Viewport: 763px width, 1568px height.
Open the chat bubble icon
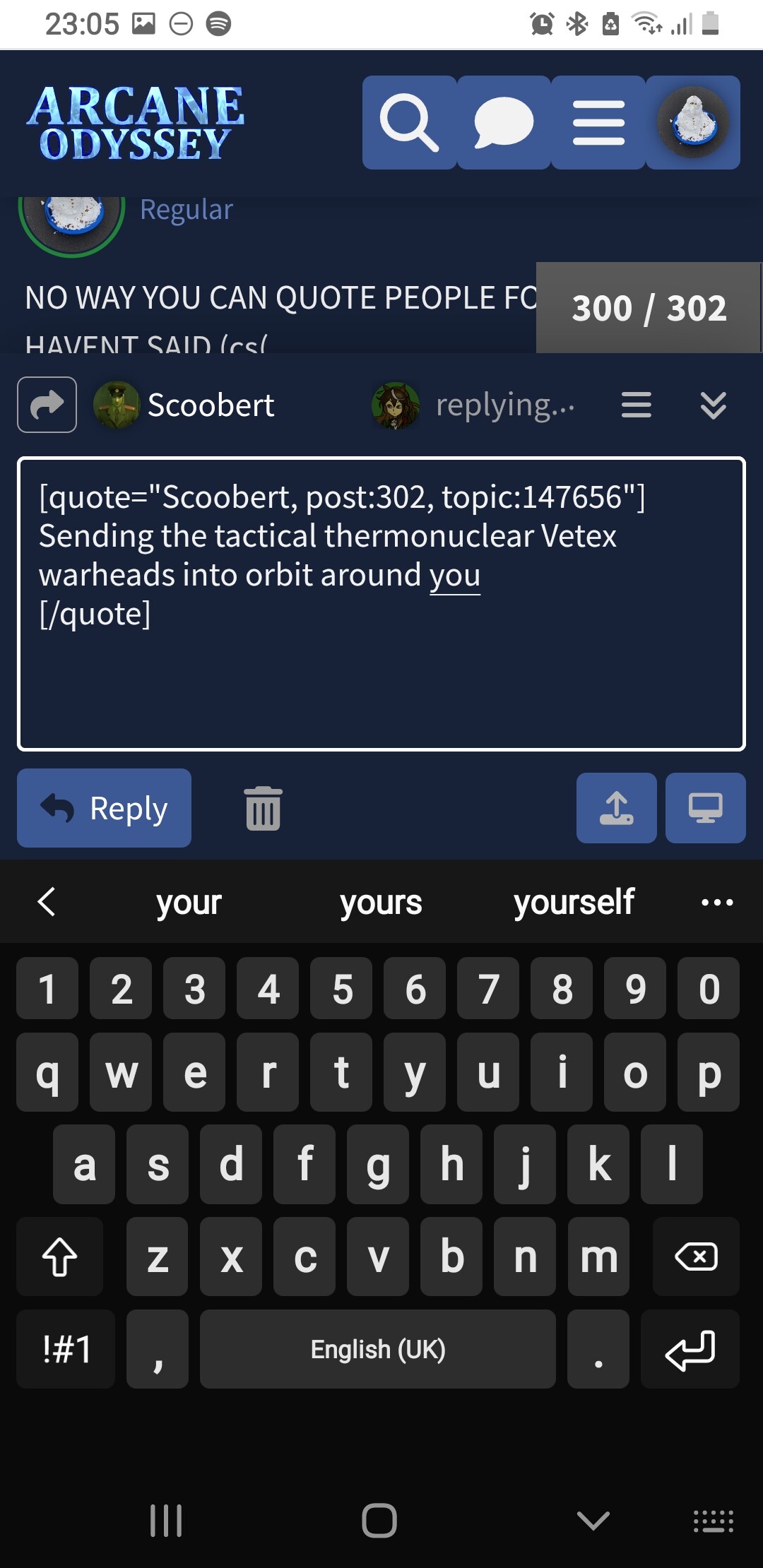[504, 123]
